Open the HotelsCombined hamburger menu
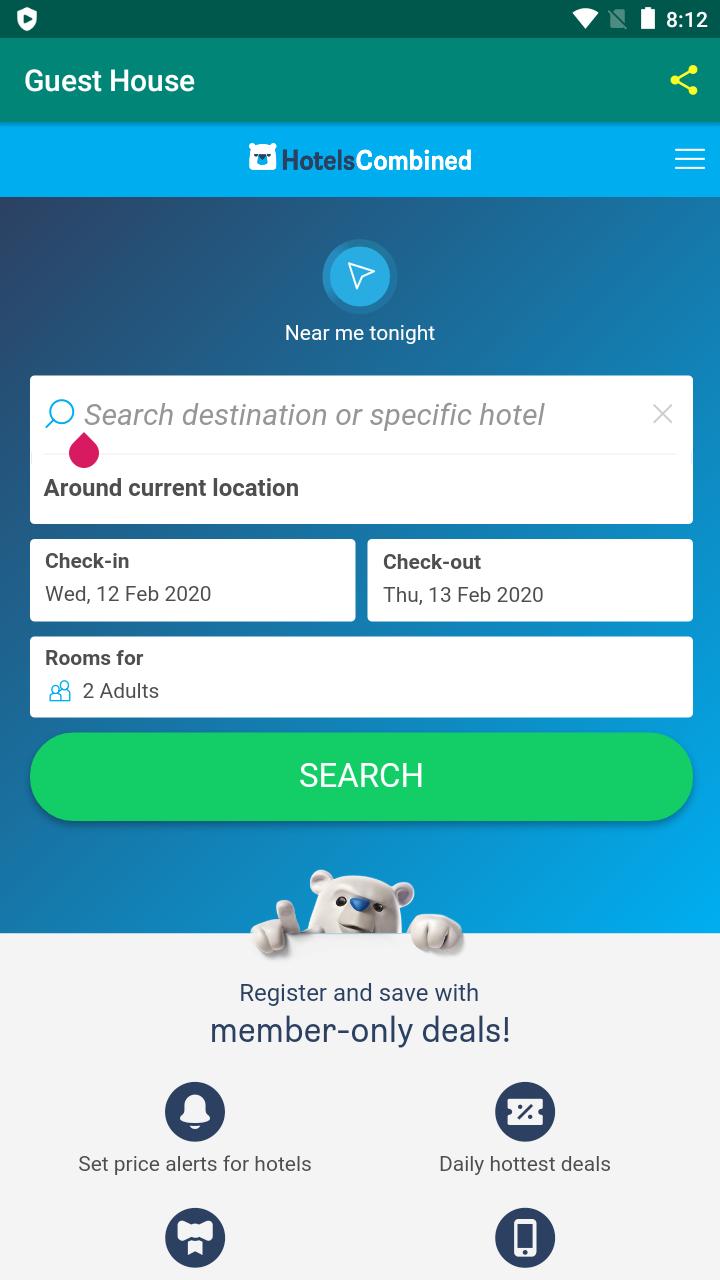 (690, 159)
